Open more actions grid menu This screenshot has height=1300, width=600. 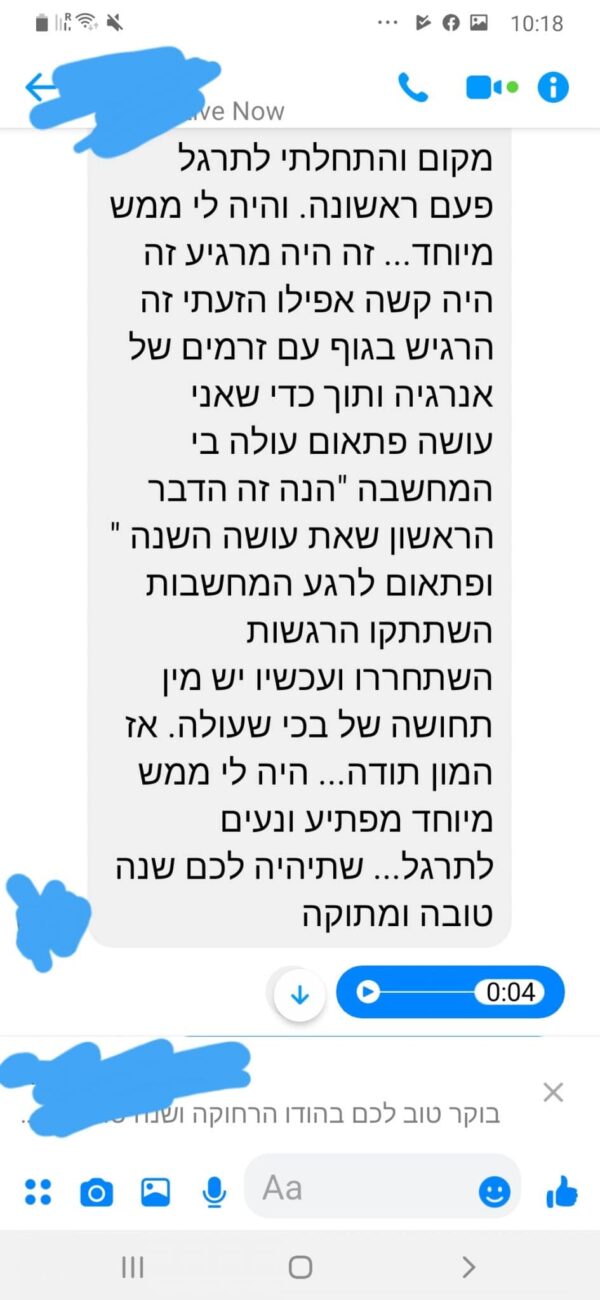[x=38, y=1191]
